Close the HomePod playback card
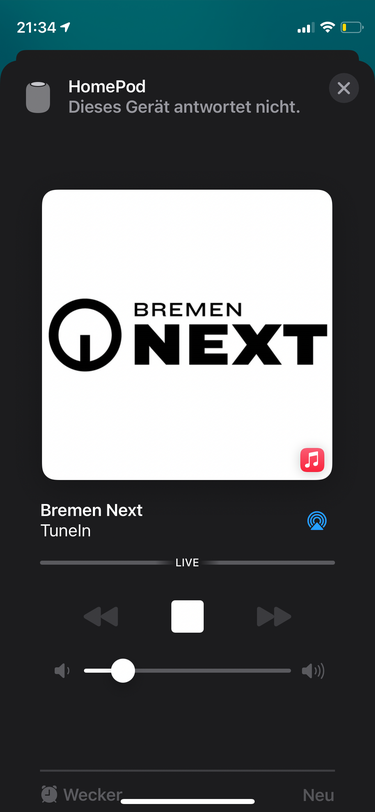 coord(344,88)
